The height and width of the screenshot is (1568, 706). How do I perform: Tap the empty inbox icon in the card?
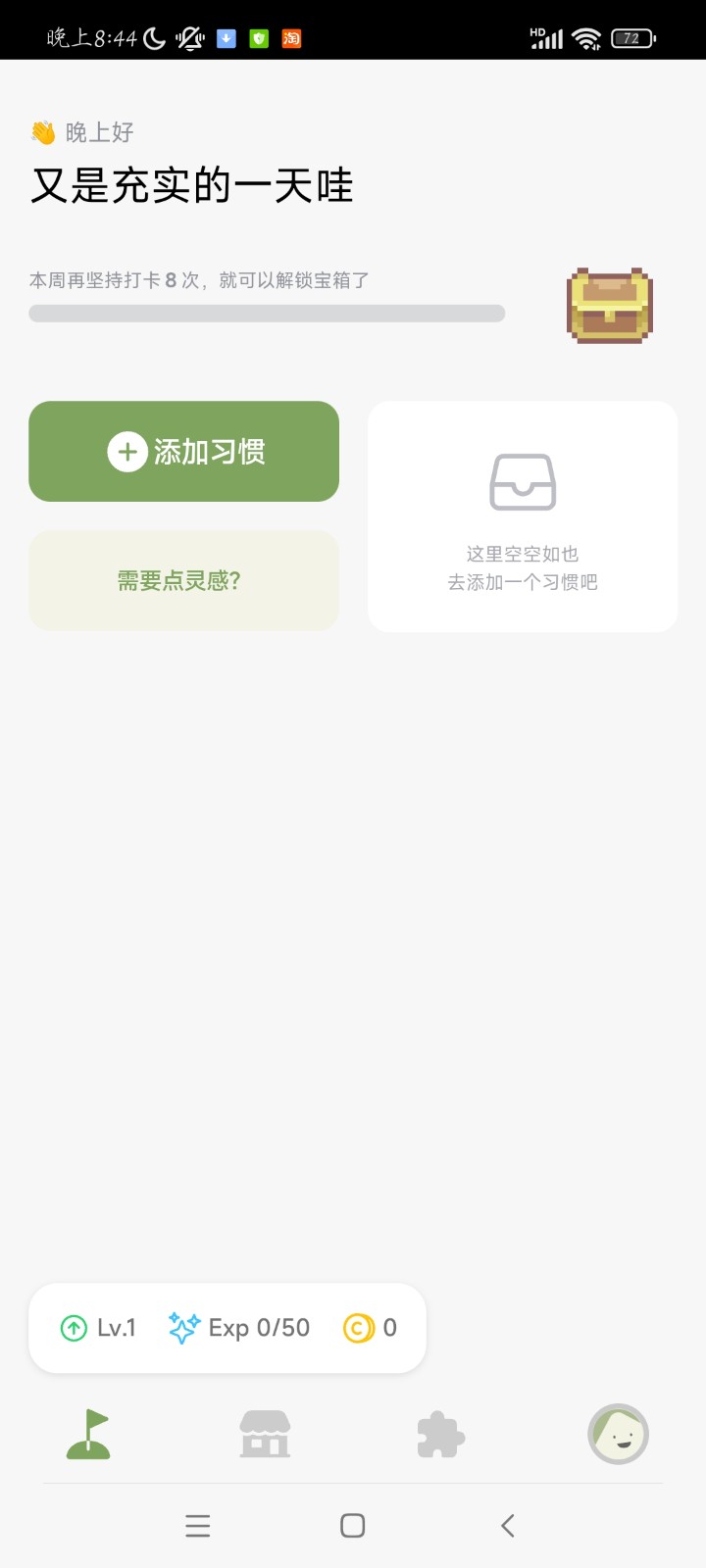tap(522, 481)
